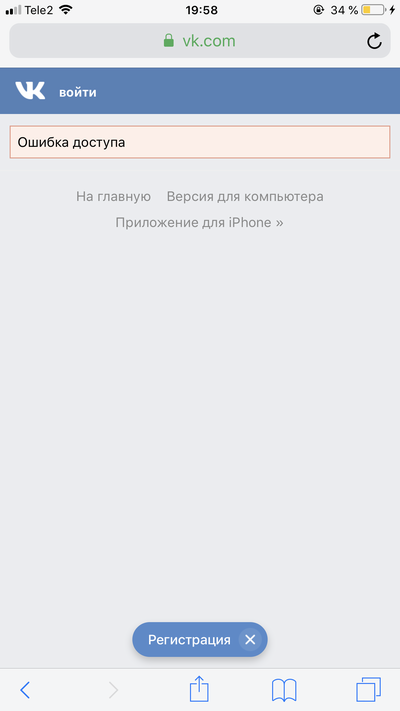
Task: Open the Safari share sheet
Action: click(x=199, y=689)
